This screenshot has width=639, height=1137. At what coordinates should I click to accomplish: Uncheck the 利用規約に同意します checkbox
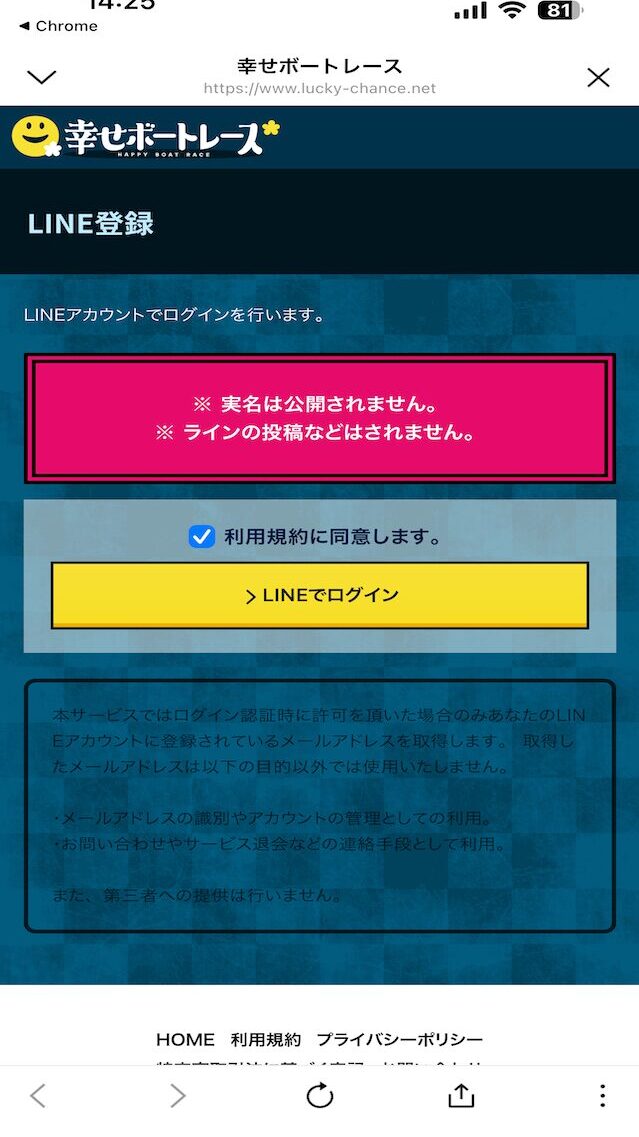point(202,537)
